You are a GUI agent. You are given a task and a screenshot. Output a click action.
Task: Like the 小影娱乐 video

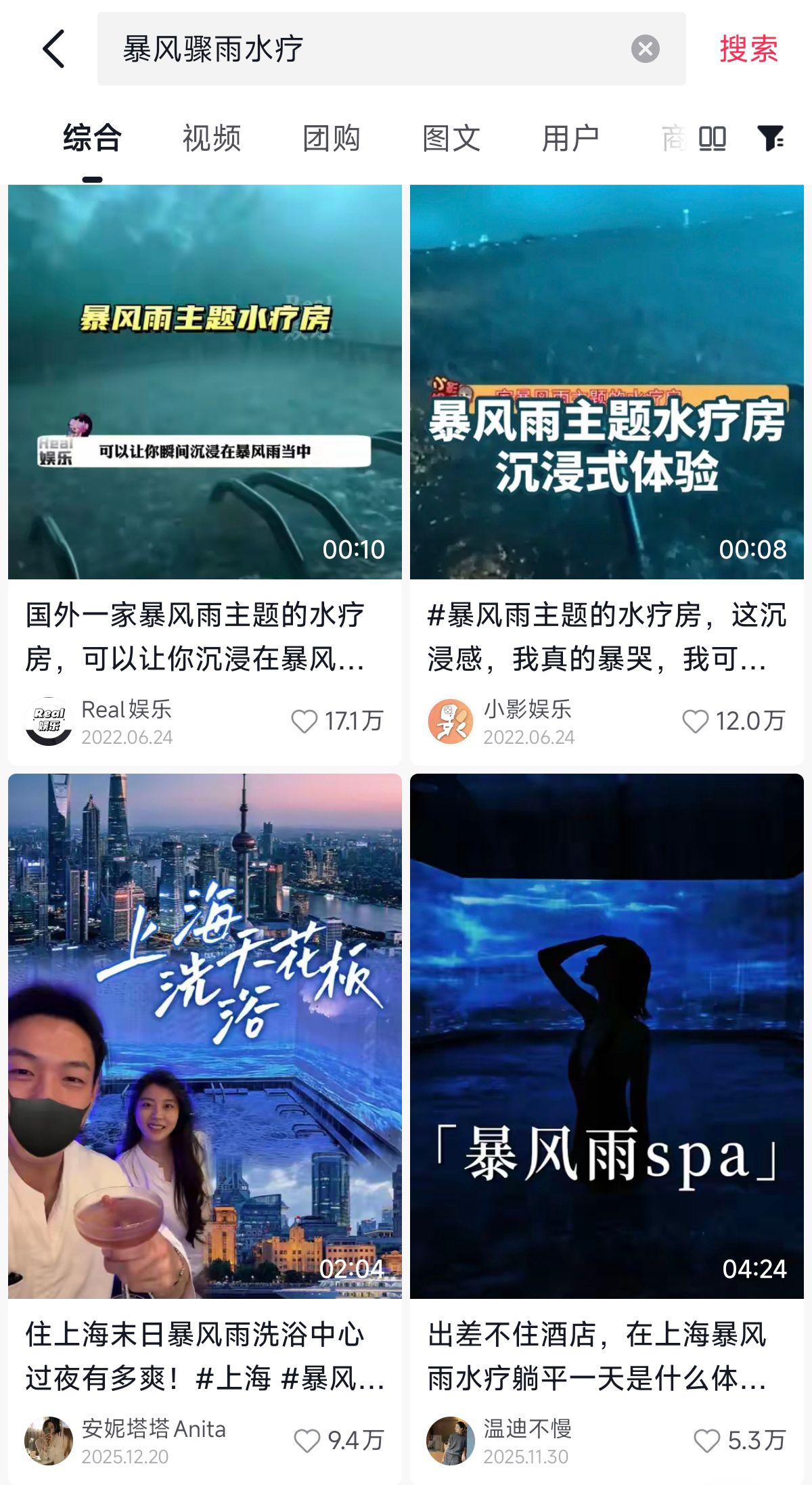click(695, 721)
